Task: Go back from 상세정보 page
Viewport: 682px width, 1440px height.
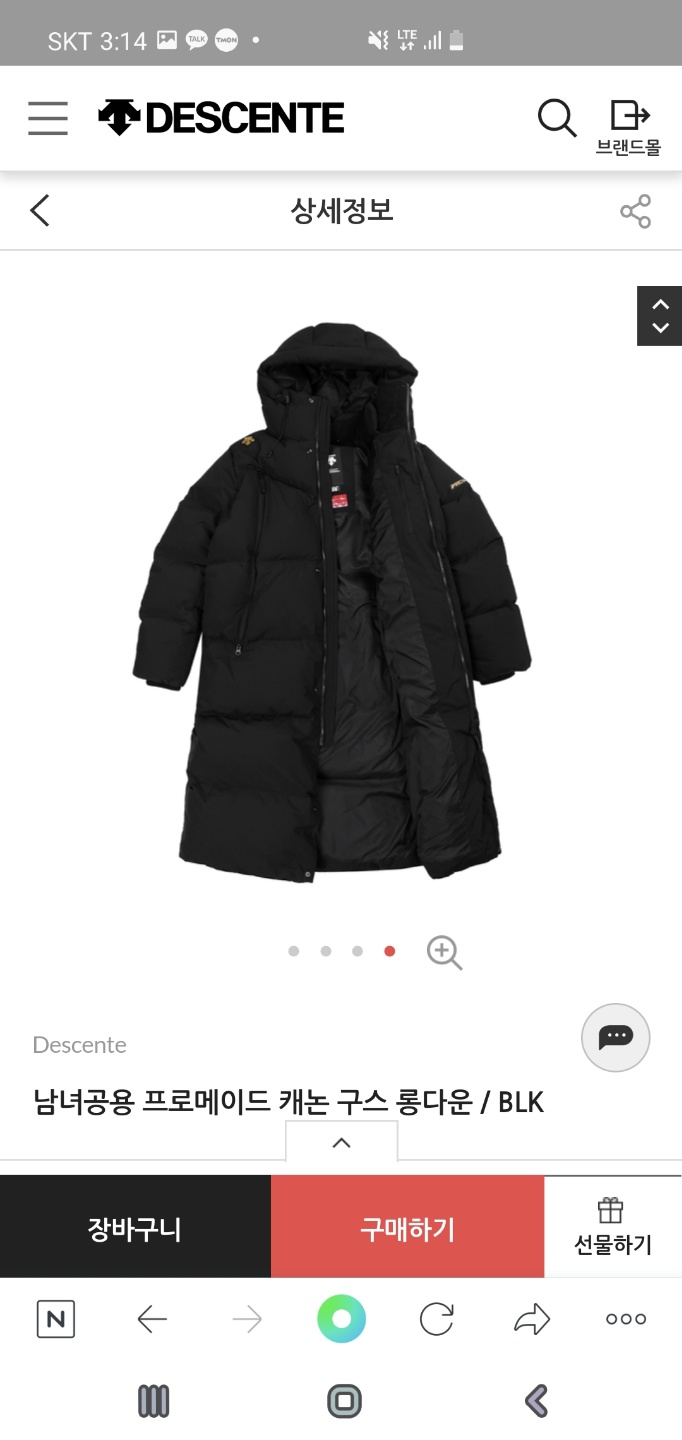Action: (x=40, y=211)
